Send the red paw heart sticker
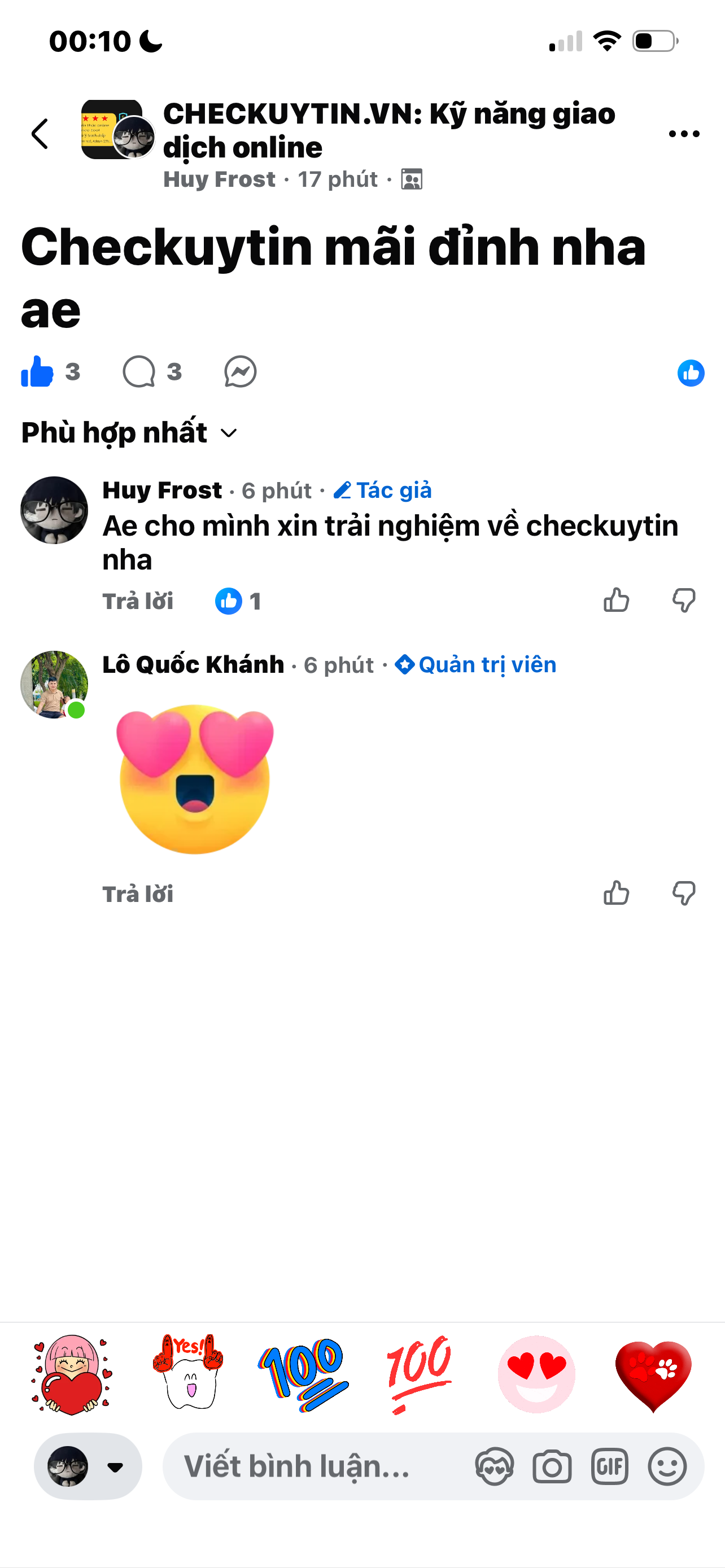 click(x=653, y=1376)
